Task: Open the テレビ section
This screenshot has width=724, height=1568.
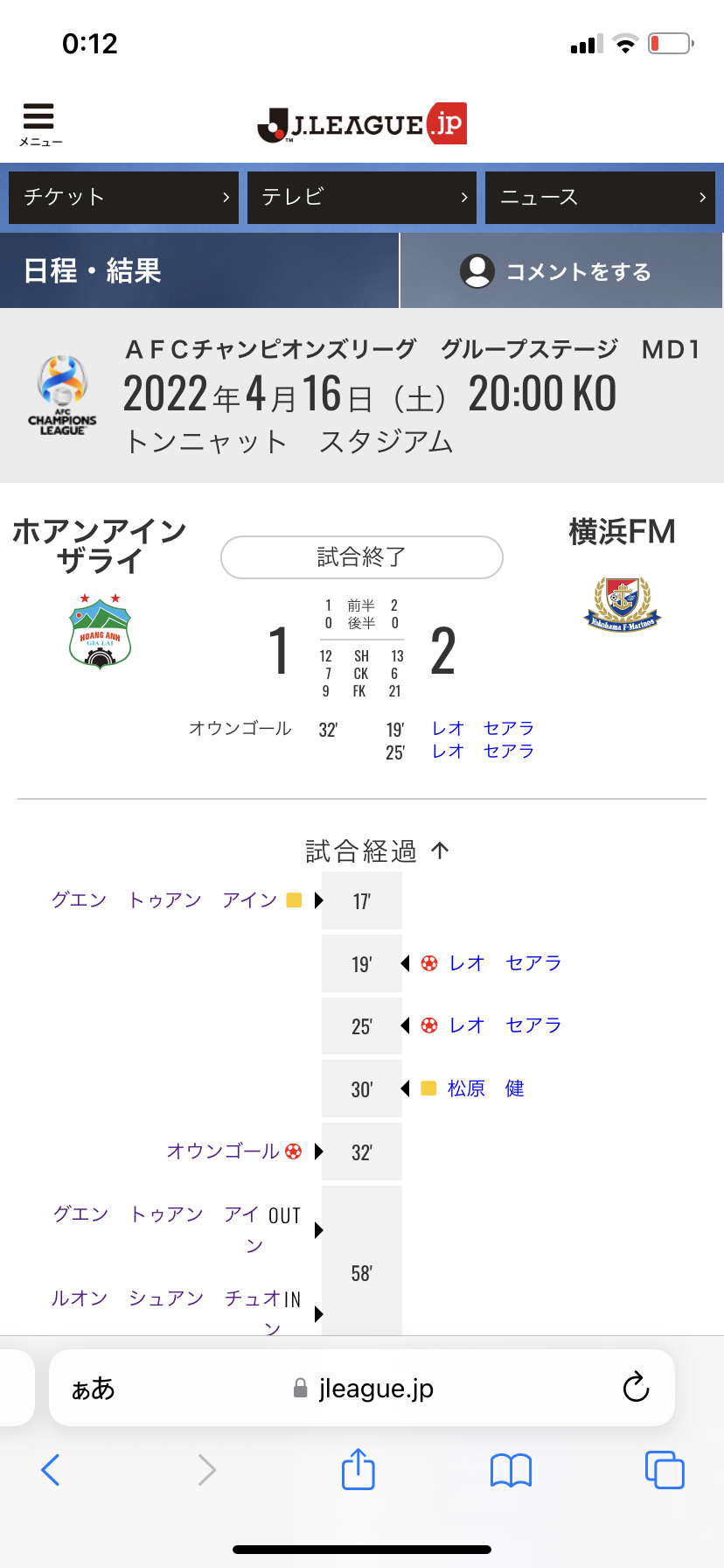Action: (x=362, y=198)
